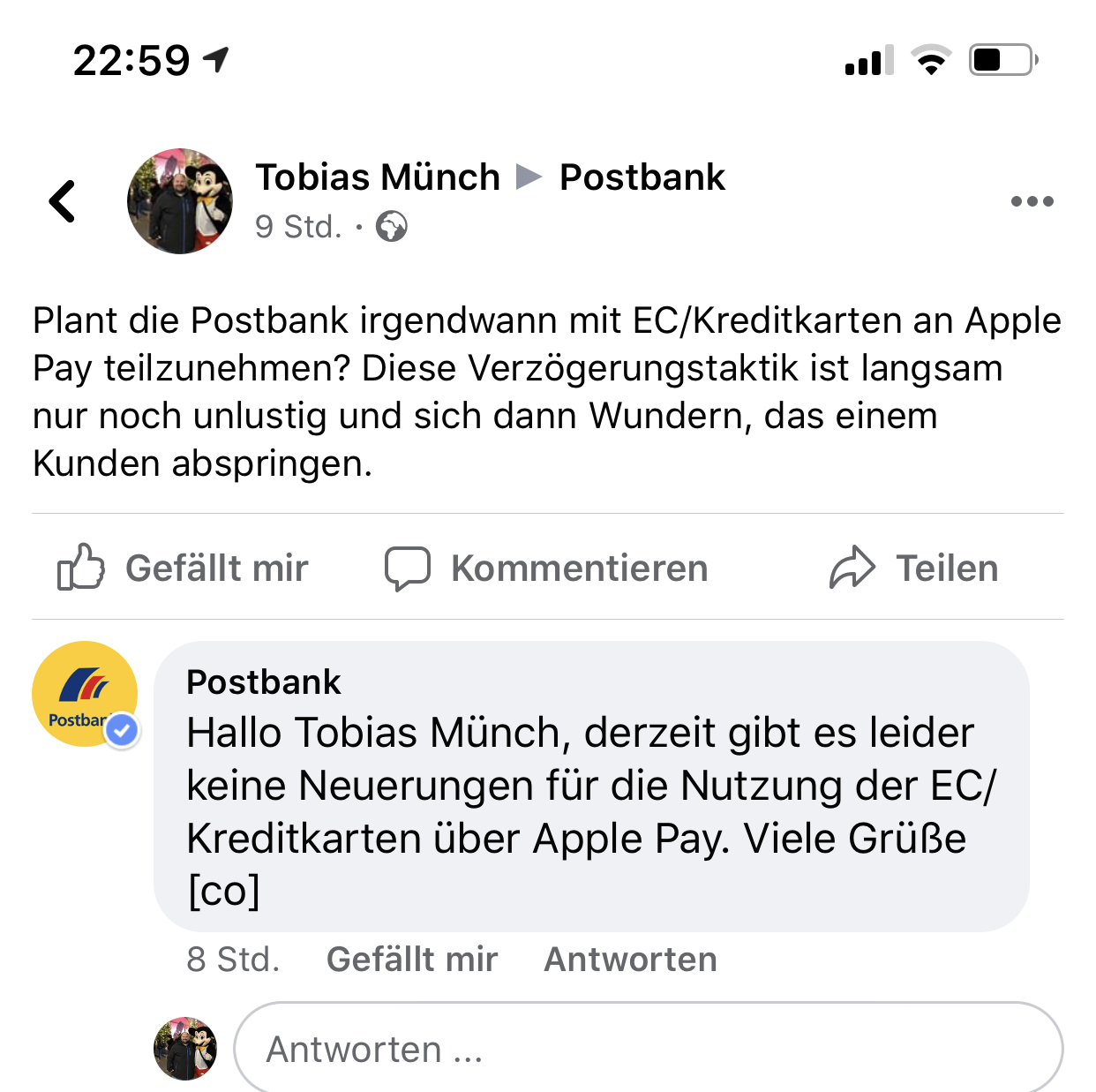Open the Postbank name in the comment
The image size is (1096, 1092).
tap(263, 682)
